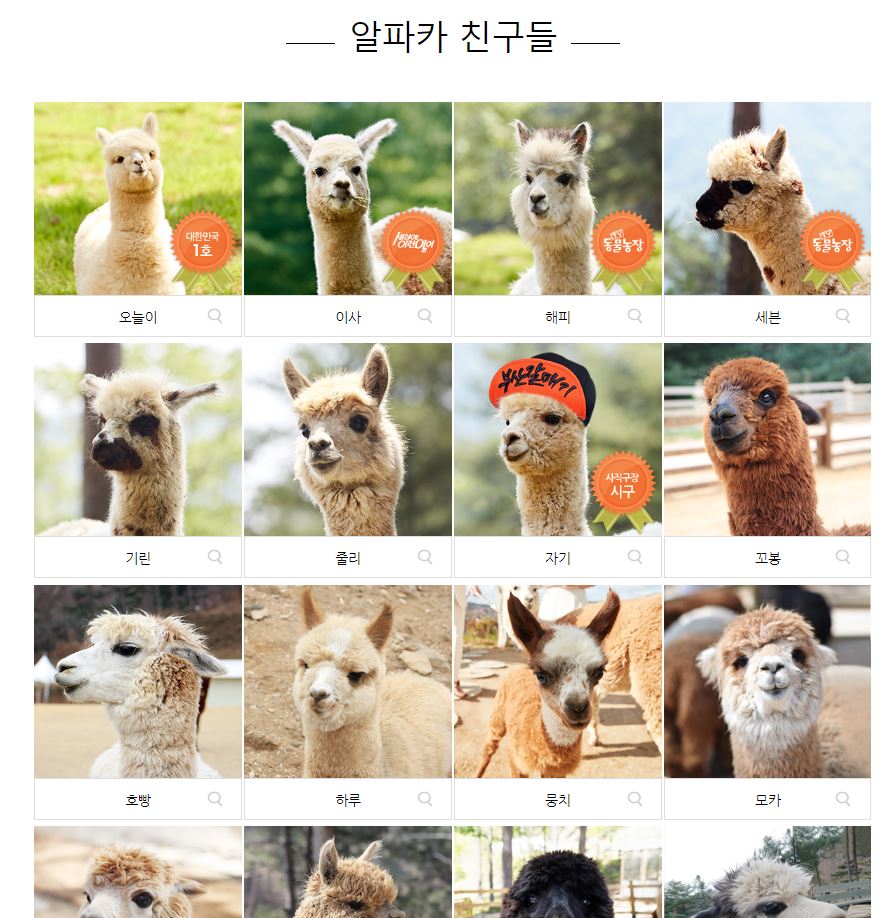This screenshot has width=887, height=918.
Task: Open the 해피 alpaca photo tile
Action: [x=557, y=198]
